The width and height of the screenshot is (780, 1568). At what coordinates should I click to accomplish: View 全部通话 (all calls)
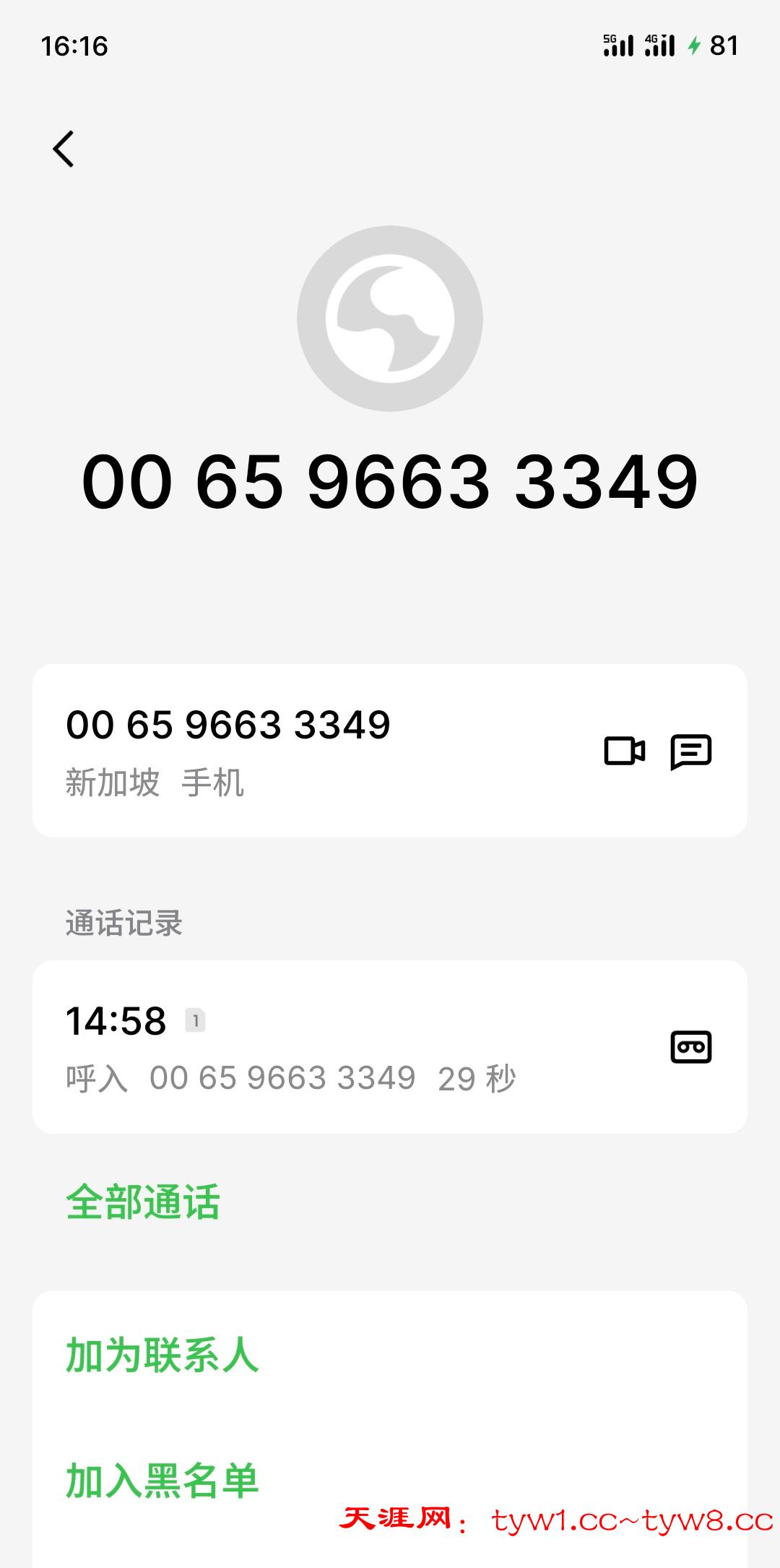tap(143, 1202)
